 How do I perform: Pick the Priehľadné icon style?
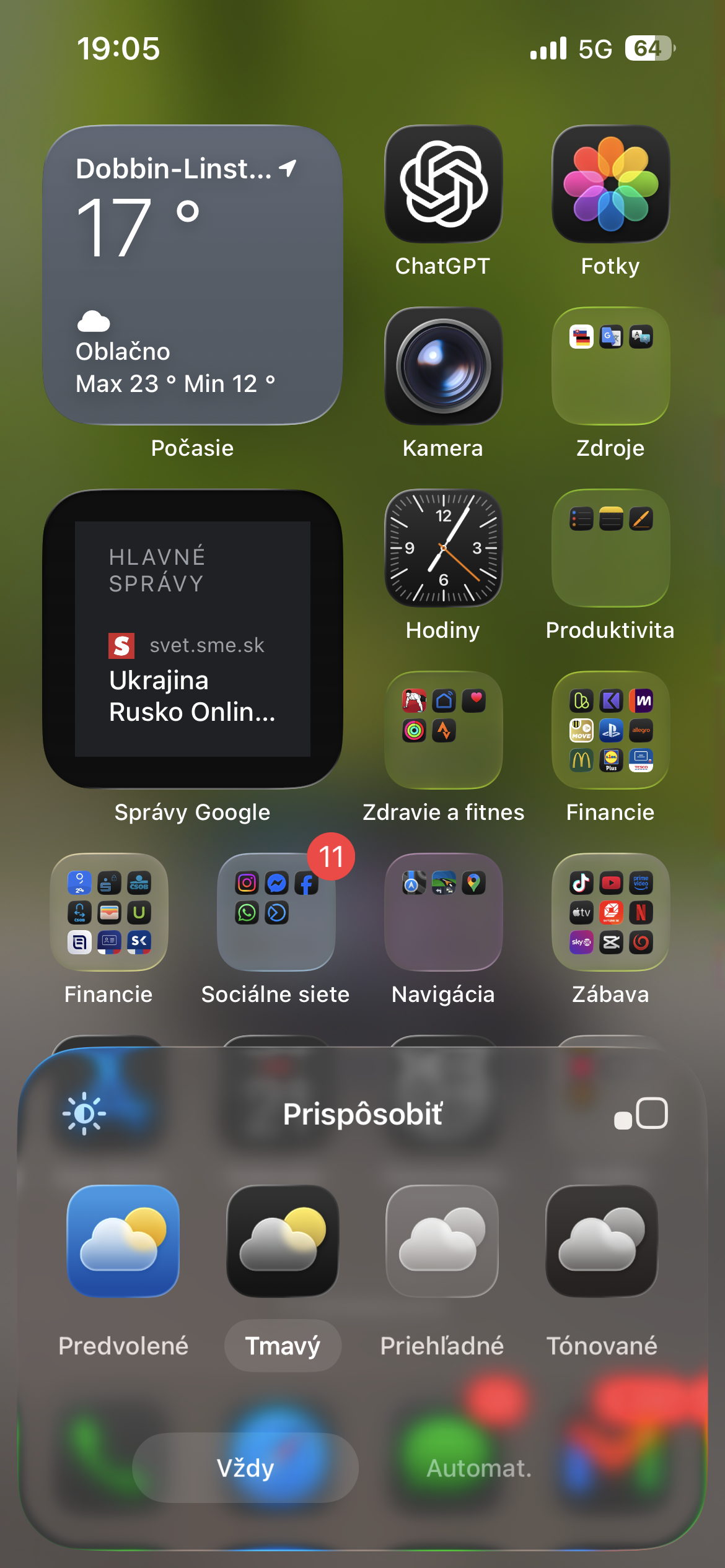pos(442,1241)
